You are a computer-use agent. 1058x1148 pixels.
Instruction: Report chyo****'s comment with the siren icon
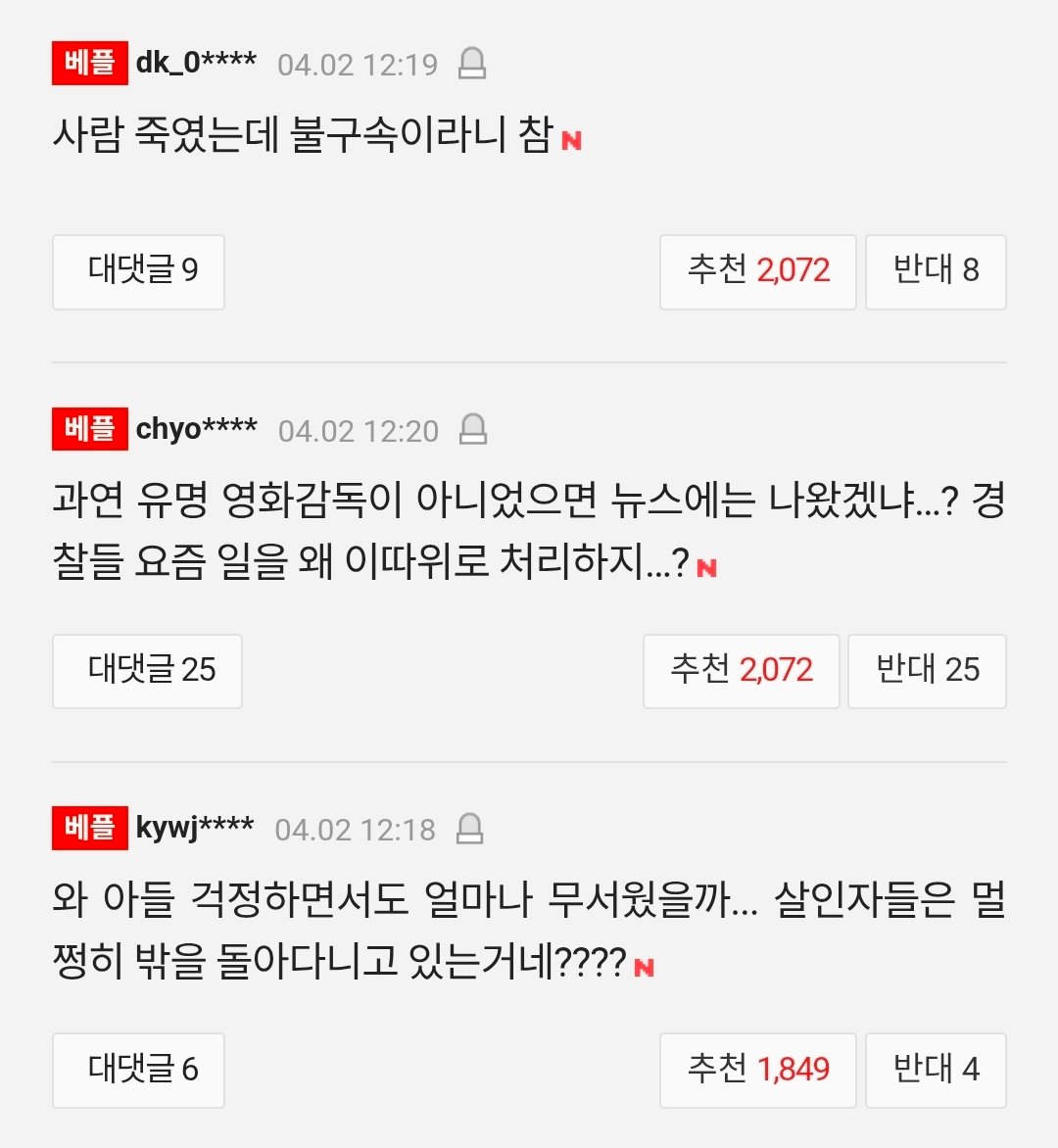(473, 429)
